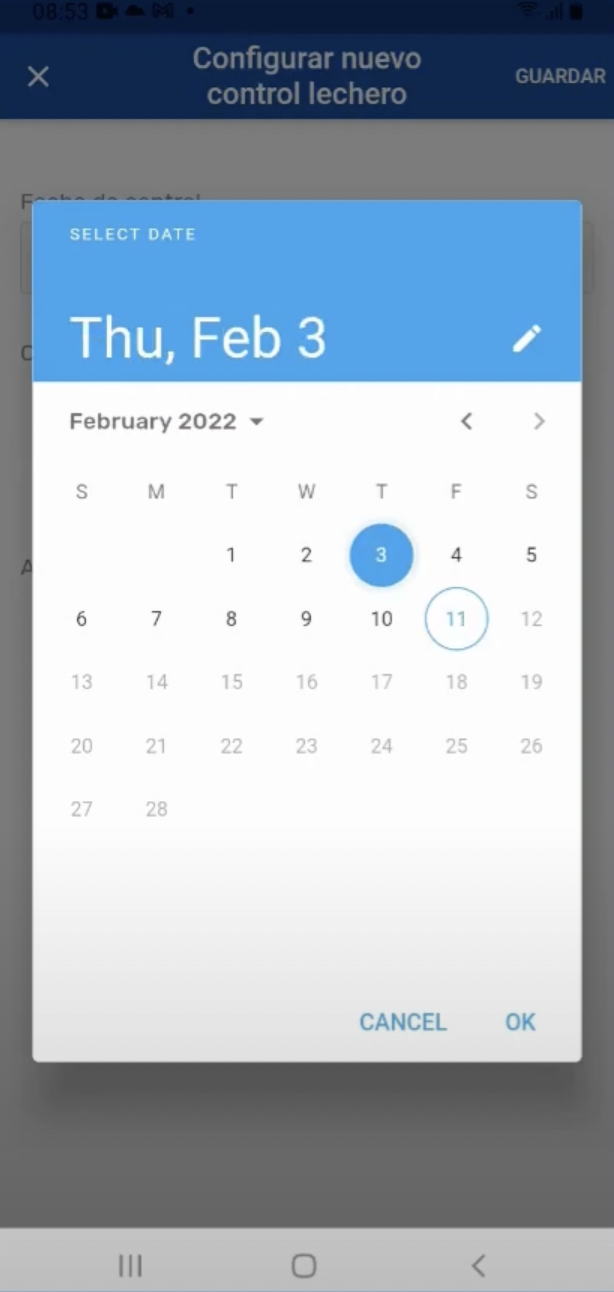This screenshot has height=1292, width=614.
Task: Open recent apps from the navigation bar
Action: point(130,1266)
